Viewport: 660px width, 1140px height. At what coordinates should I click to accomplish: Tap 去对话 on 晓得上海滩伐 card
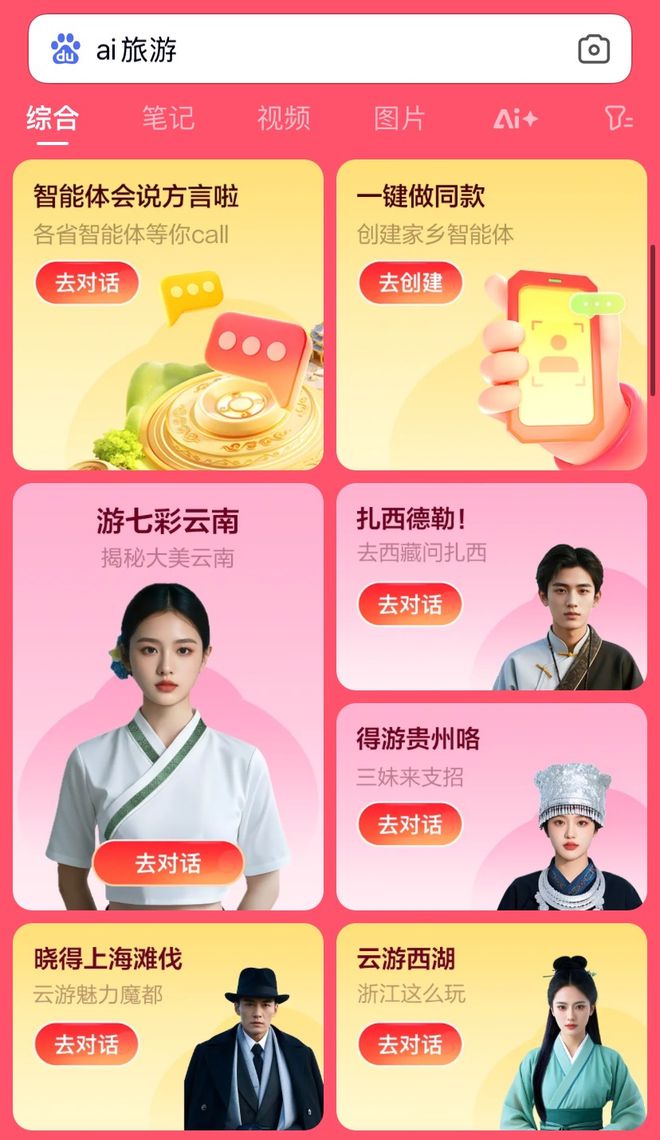(x=87, y=1045)
